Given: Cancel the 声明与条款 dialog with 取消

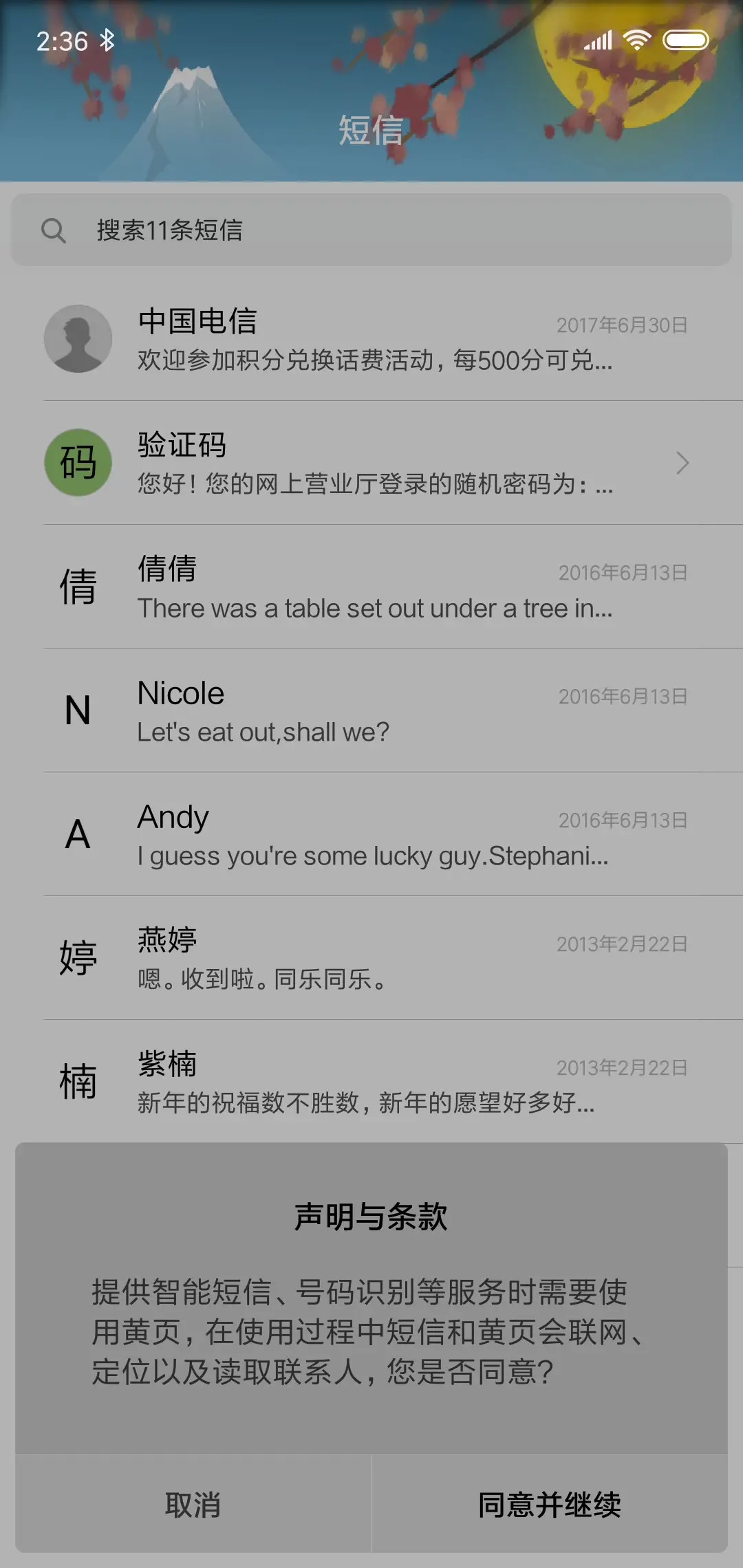Looking at the screenshot, I should click(193, 1505).
